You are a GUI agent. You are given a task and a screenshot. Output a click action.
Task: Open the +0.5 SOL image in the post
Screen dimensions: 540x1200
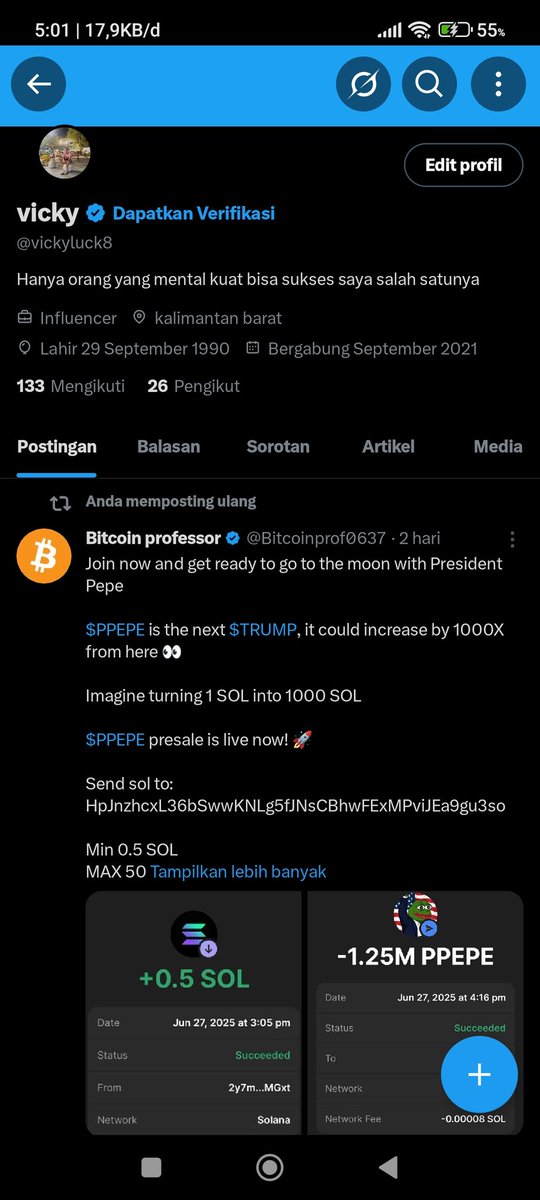193,1013
